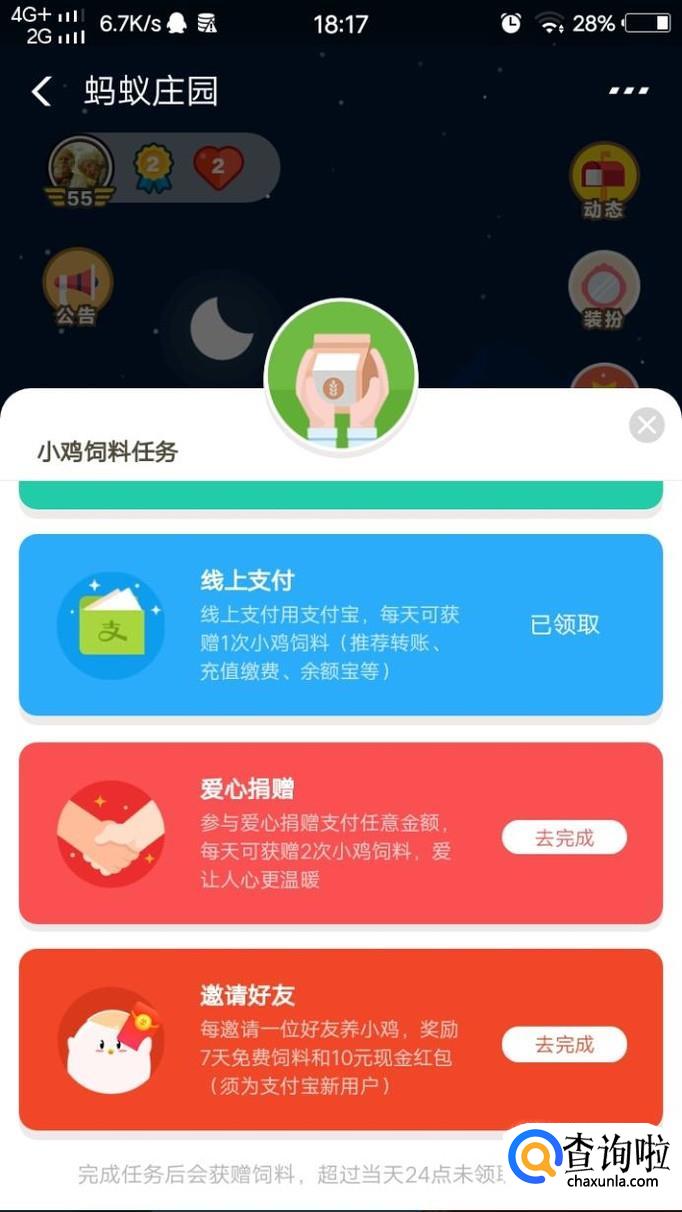Open the 公告 announcements icon
Screen dimensions: 682x1212
click(77, 287)
